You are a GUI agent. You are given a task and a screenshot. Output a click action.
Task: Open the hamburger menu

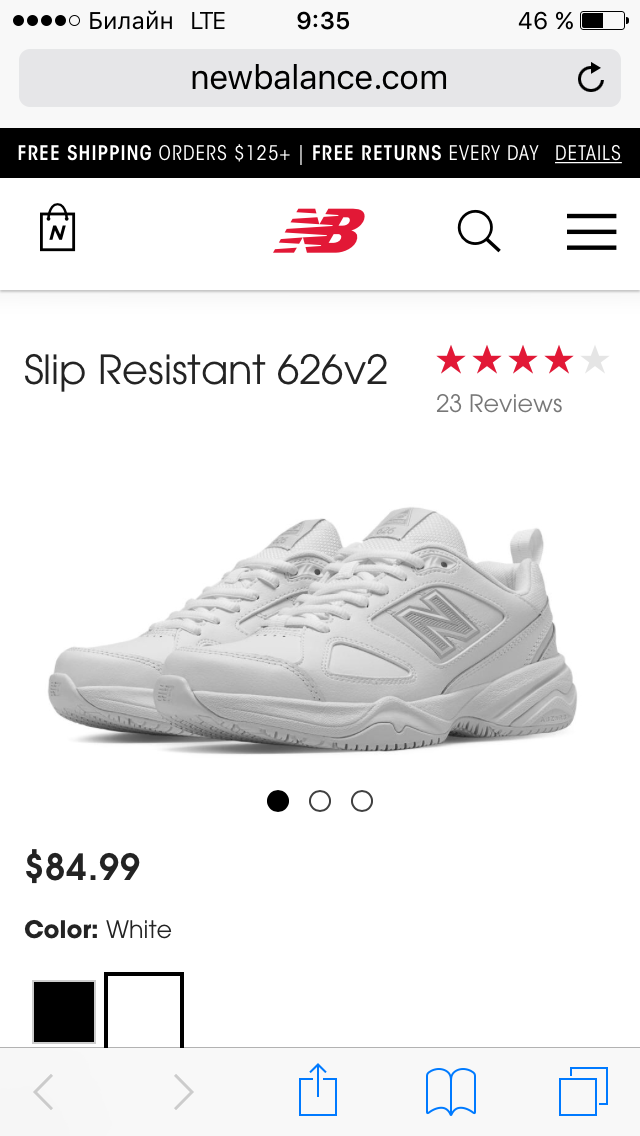click(591, 232)
